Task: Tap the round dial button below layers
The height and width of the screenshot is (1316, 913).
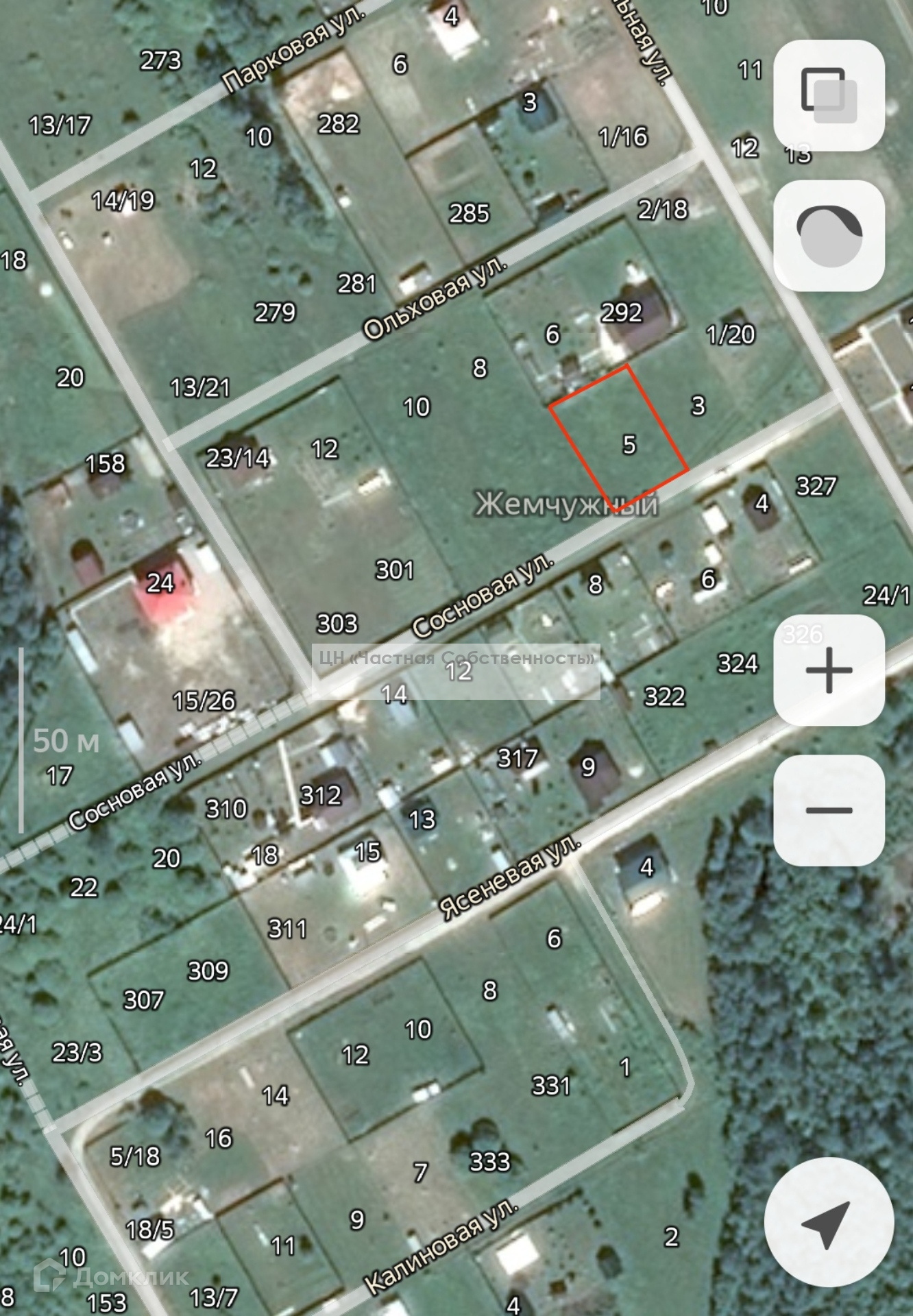Action: click(x=829, y=236)
